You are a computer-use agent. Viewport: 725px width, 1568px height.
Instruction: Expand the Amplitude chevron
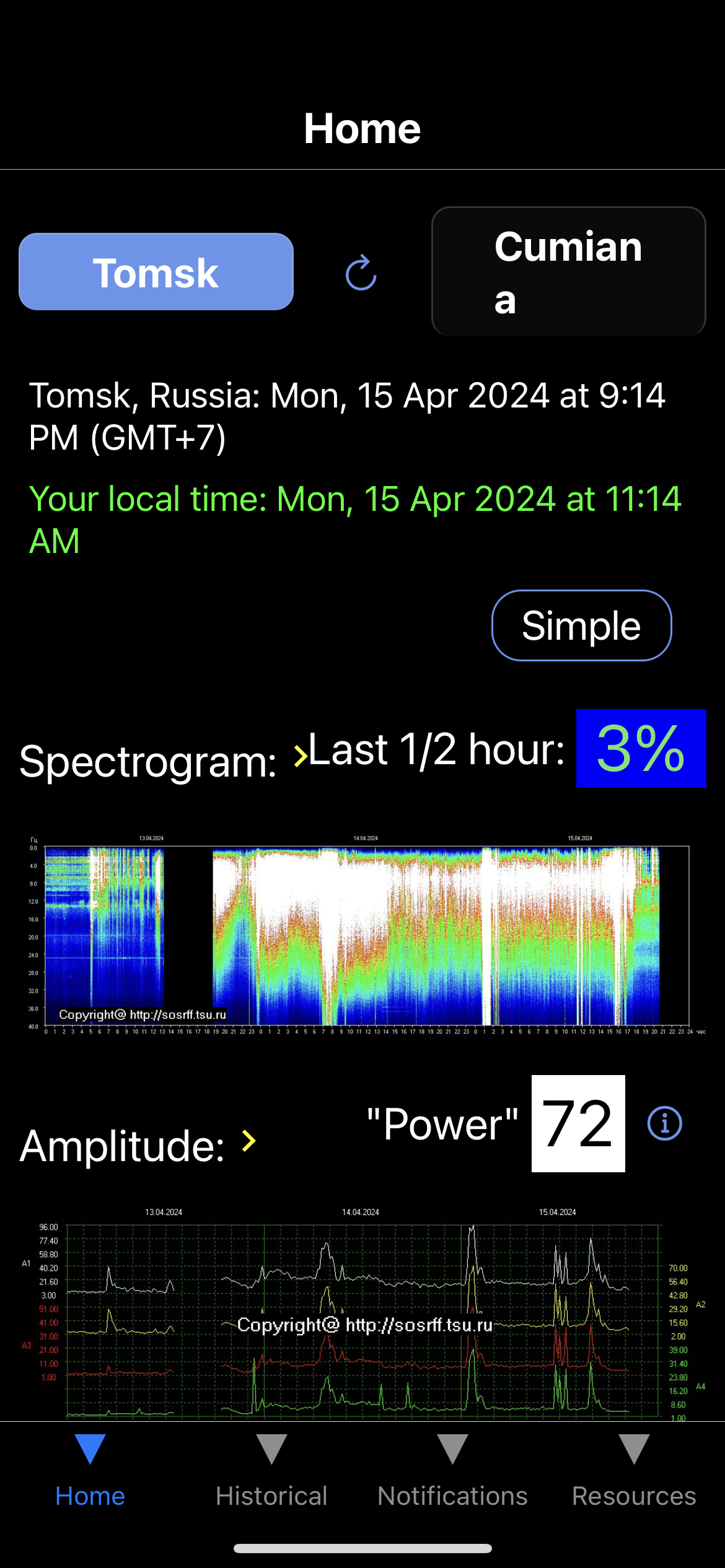pos(249,1141)
